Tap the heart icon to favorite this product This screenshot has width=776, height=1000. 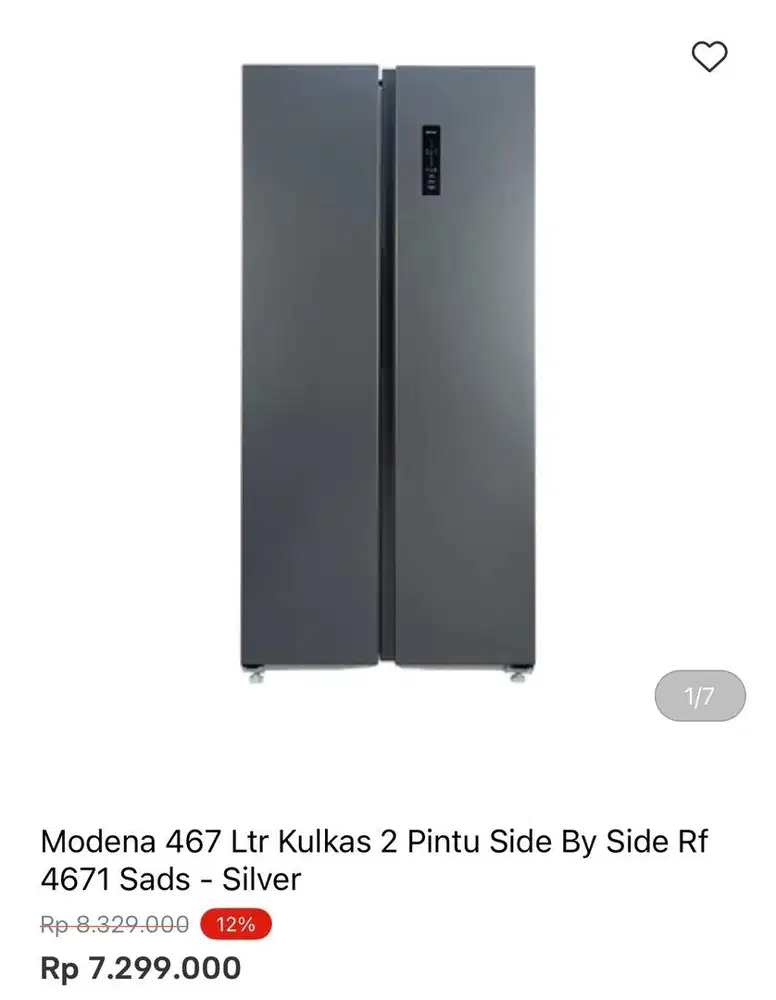pyautogui.click(x=710, y=56)
